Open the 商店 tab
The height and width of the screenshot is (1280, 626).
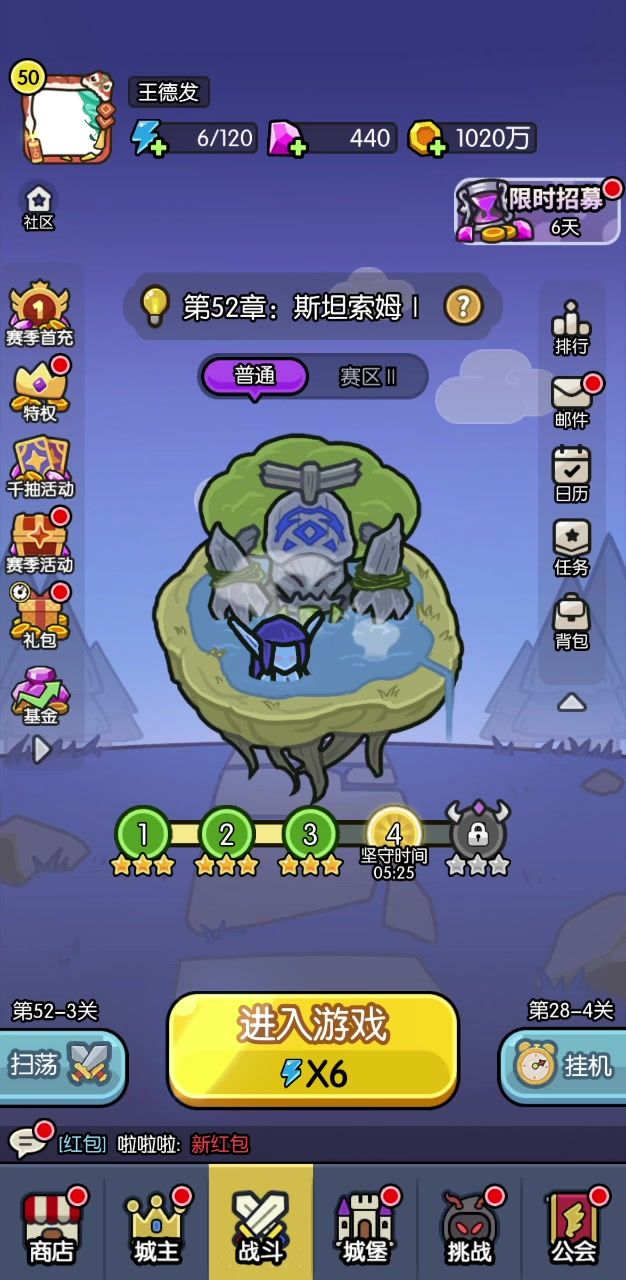tap(52, 1222)
